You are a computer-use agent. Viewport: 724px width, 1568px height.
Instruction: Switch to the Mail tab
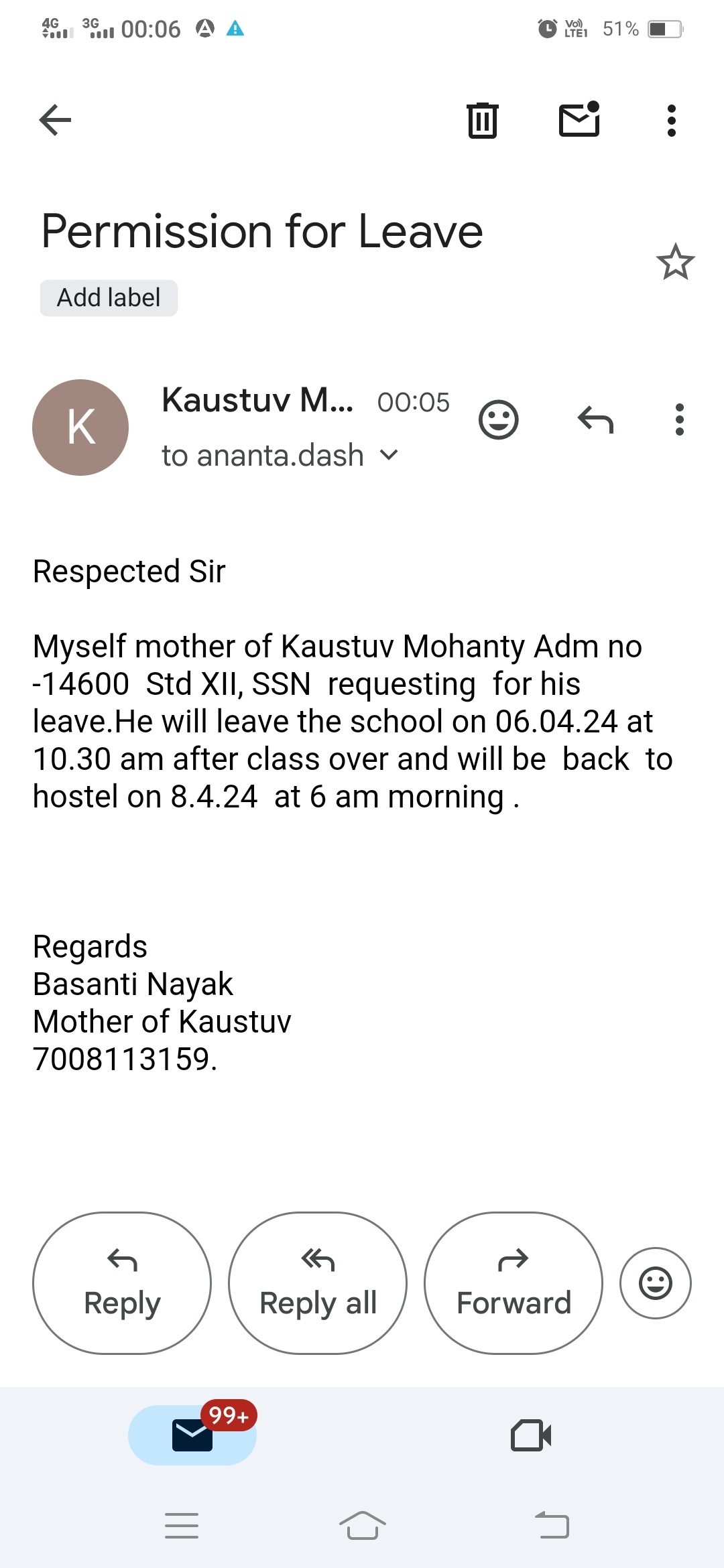click(x=192, y=1435)
